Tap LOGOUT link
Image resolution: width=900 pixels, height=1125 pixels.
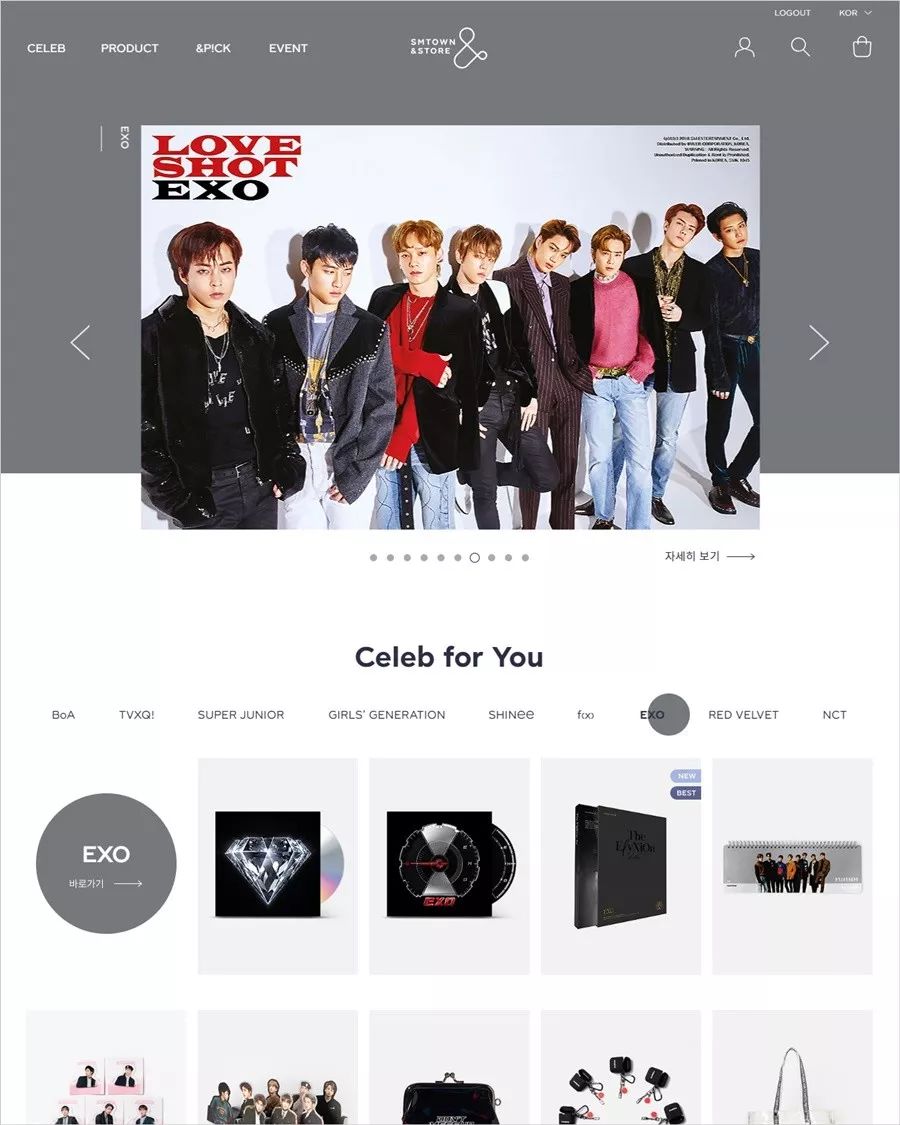792,13
